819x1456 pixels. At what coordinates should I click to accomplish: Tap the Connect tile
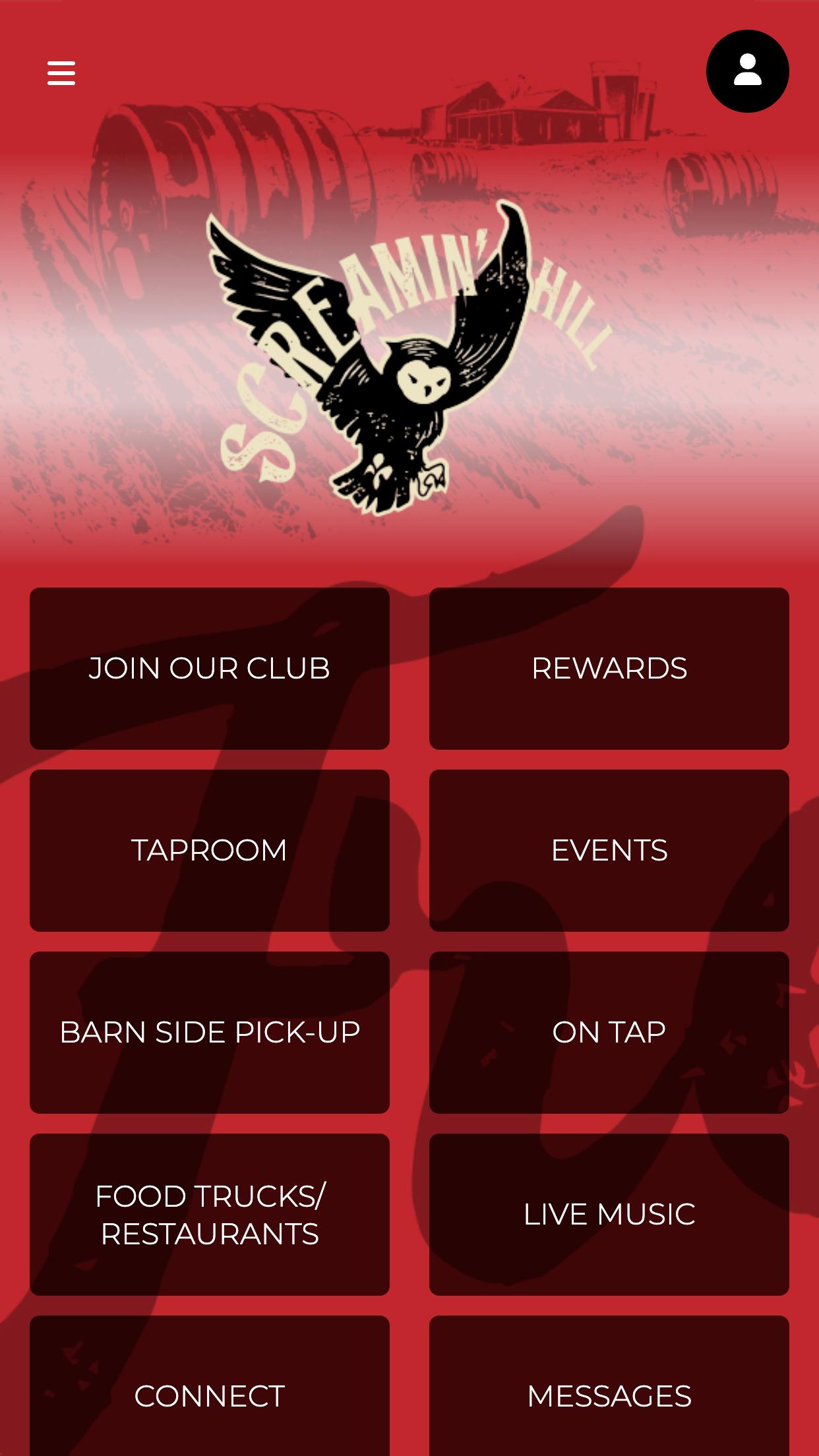[210, 1386]
